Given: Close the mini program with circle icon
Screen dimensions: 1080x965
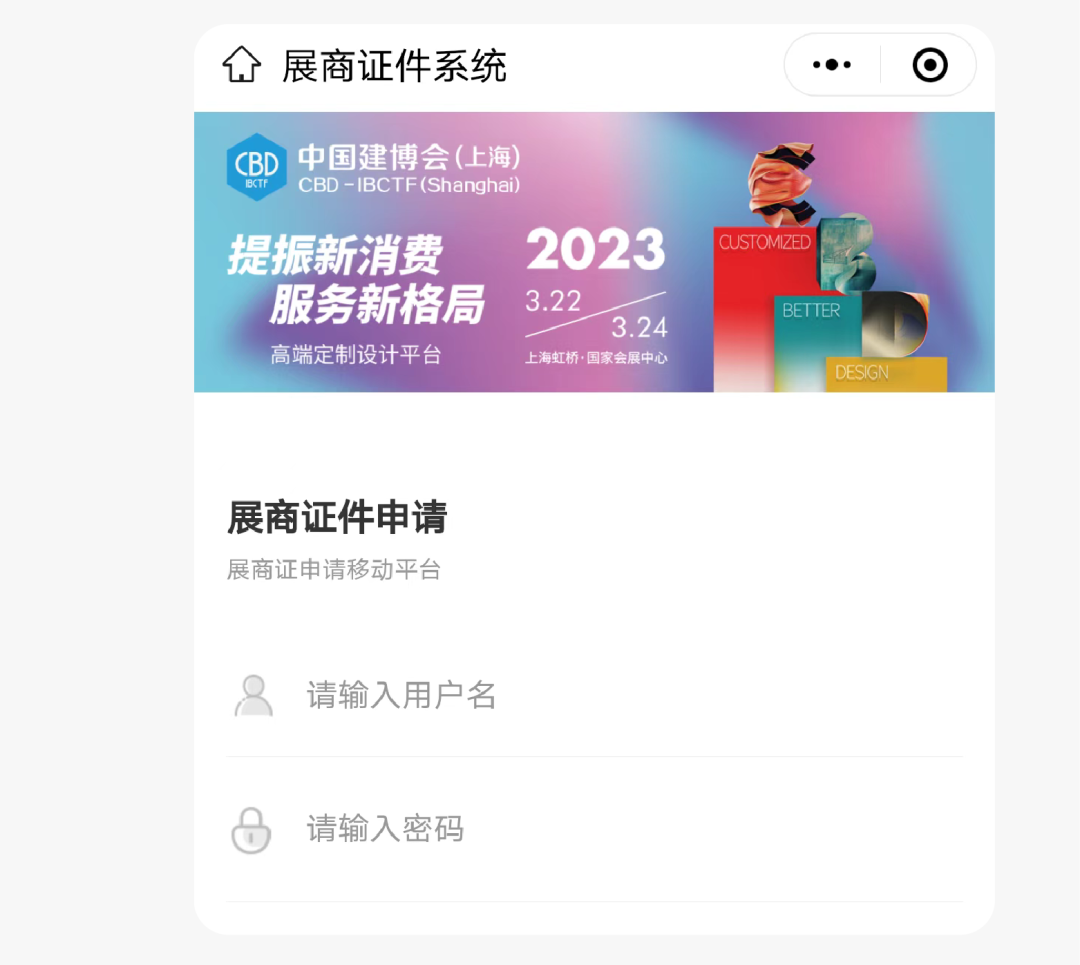Looking at the screenshot, I should click(930, 66).
